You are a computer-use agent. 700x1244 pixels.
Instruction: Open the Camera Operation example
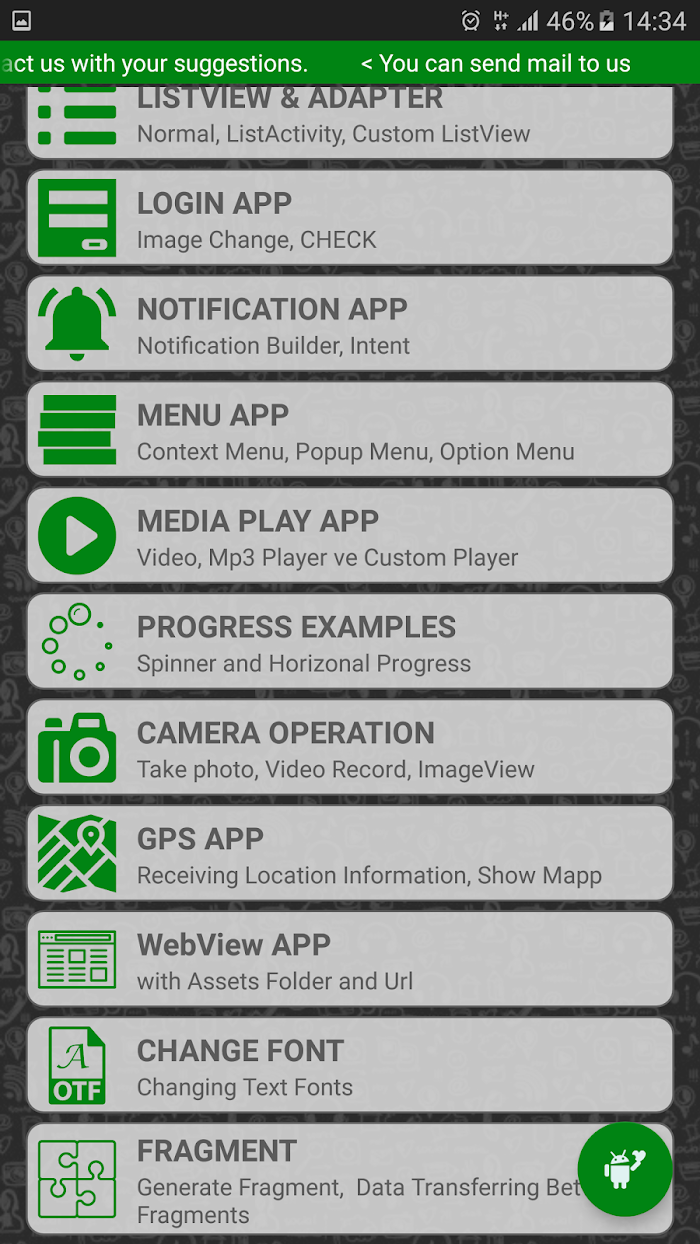pyautogui.click(x=350, y=748)
